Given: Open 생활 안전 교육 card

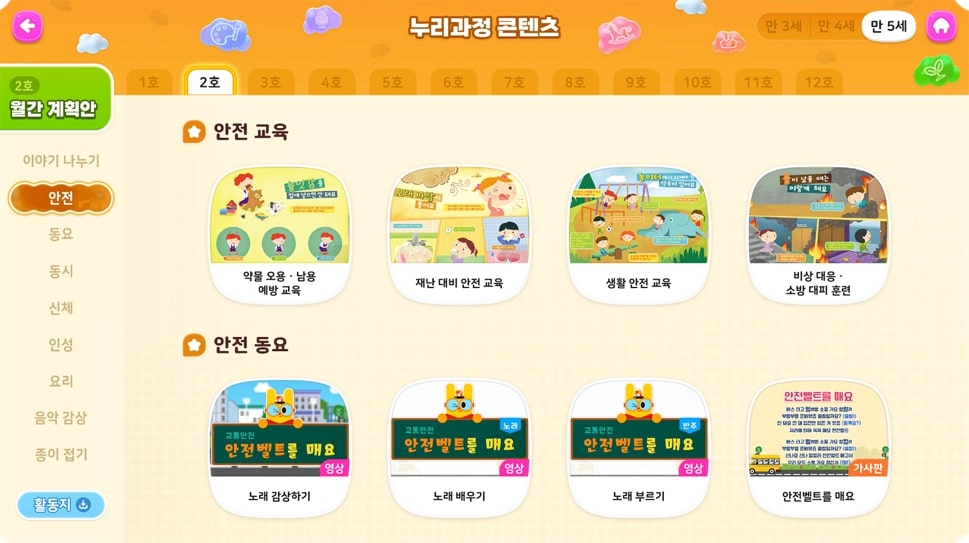Looking at the screenshot, I should coord(638,234).
